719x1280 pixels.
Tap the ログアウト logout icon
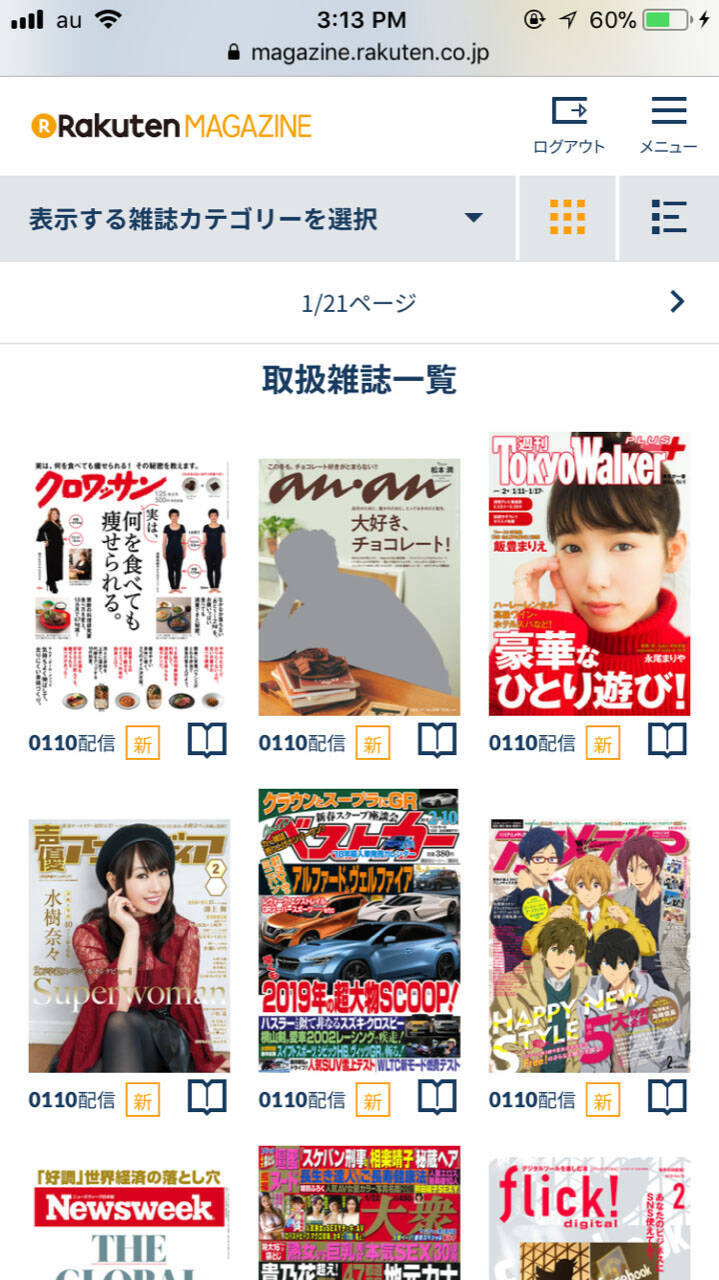568,123
